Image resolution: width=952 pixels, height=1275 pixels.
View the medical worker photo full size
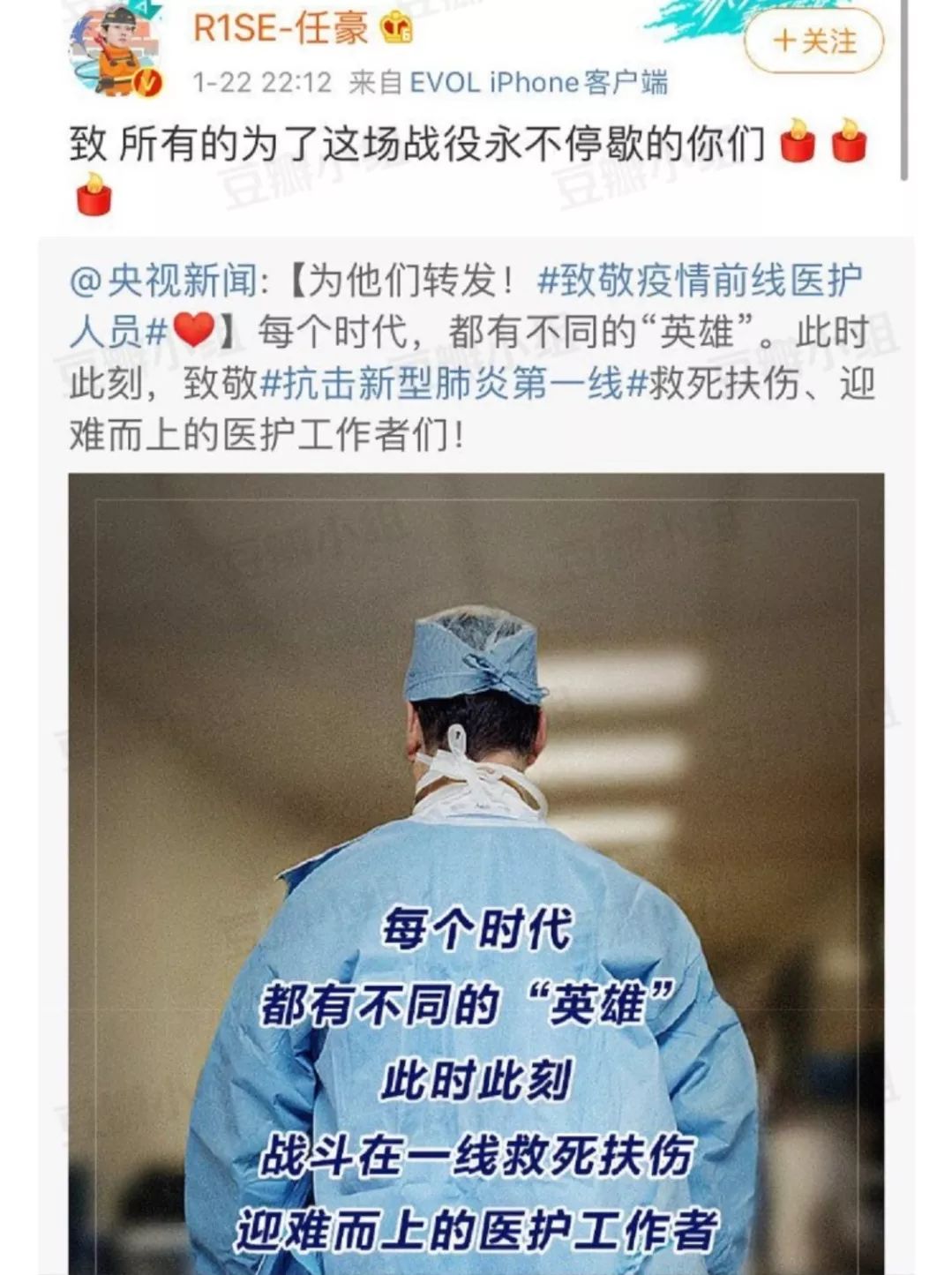[x=476, y=872]
